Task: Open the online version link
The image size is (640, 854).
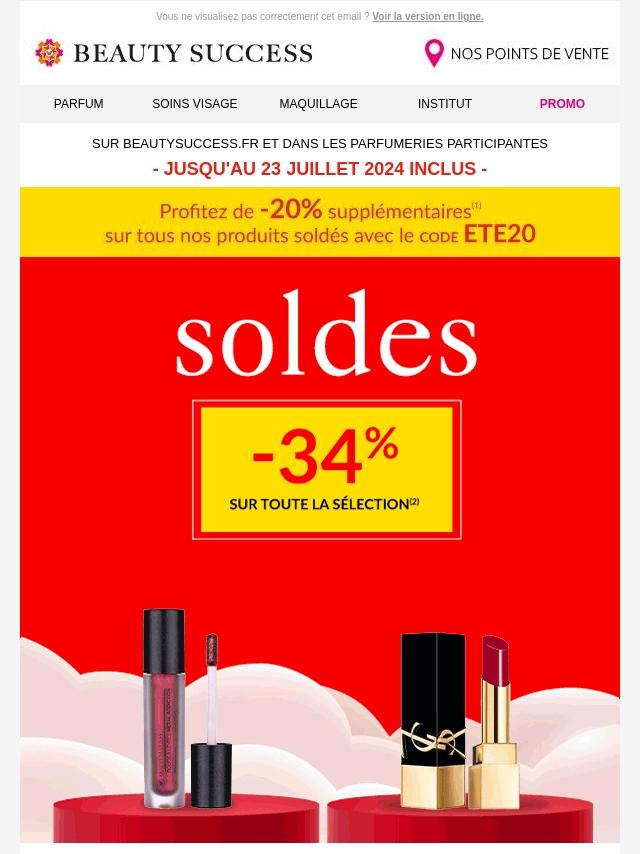Action: (x=427, y=17)
